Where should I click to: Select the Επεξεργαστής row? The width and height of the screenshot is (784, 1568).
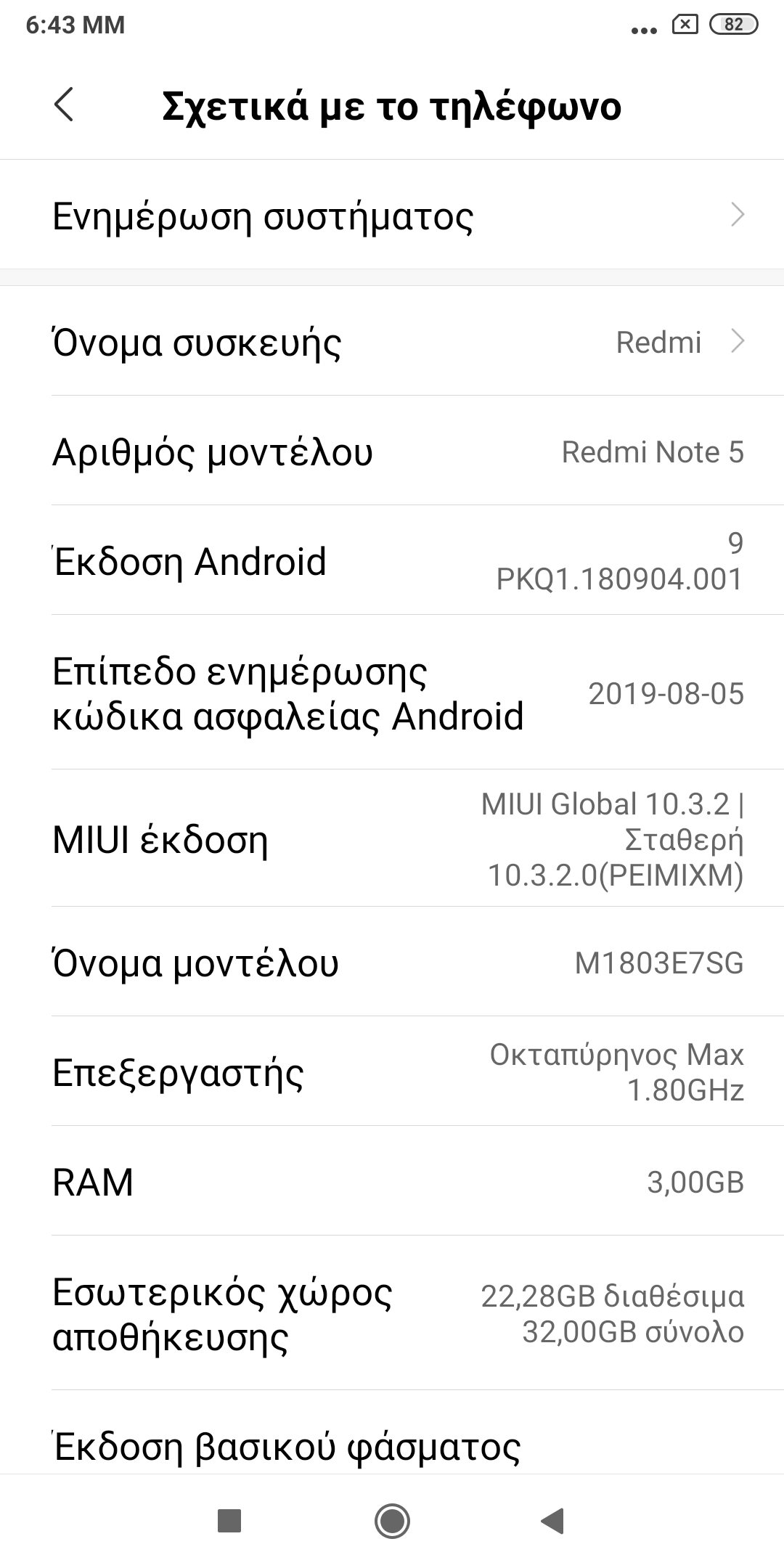(392, 1072)
